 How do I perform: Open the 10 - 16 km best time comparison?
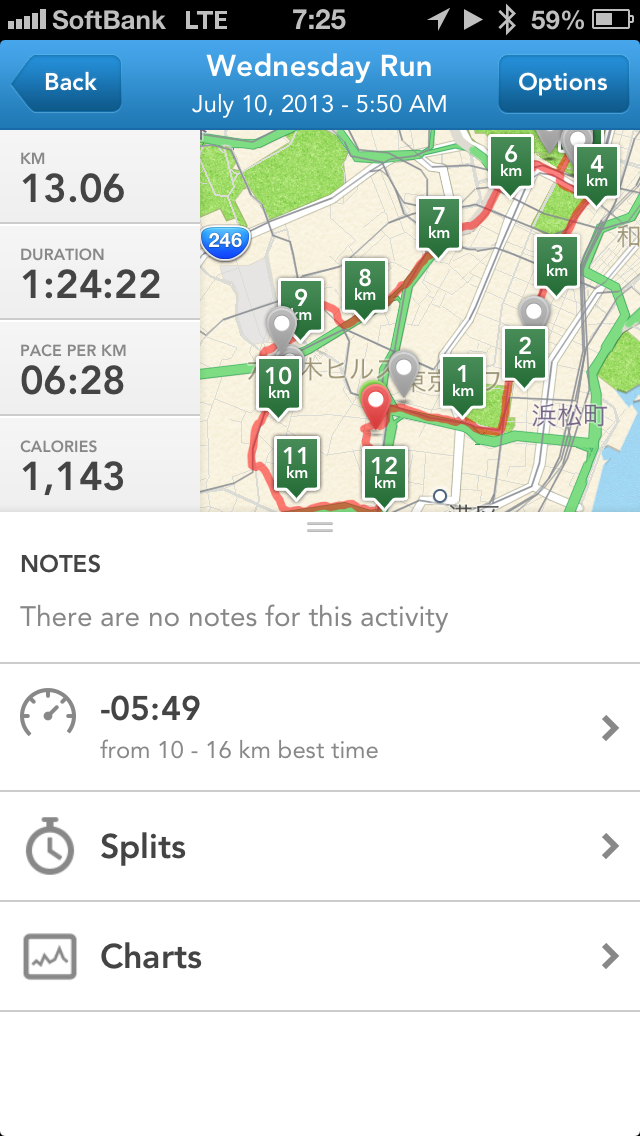(320, 727)
